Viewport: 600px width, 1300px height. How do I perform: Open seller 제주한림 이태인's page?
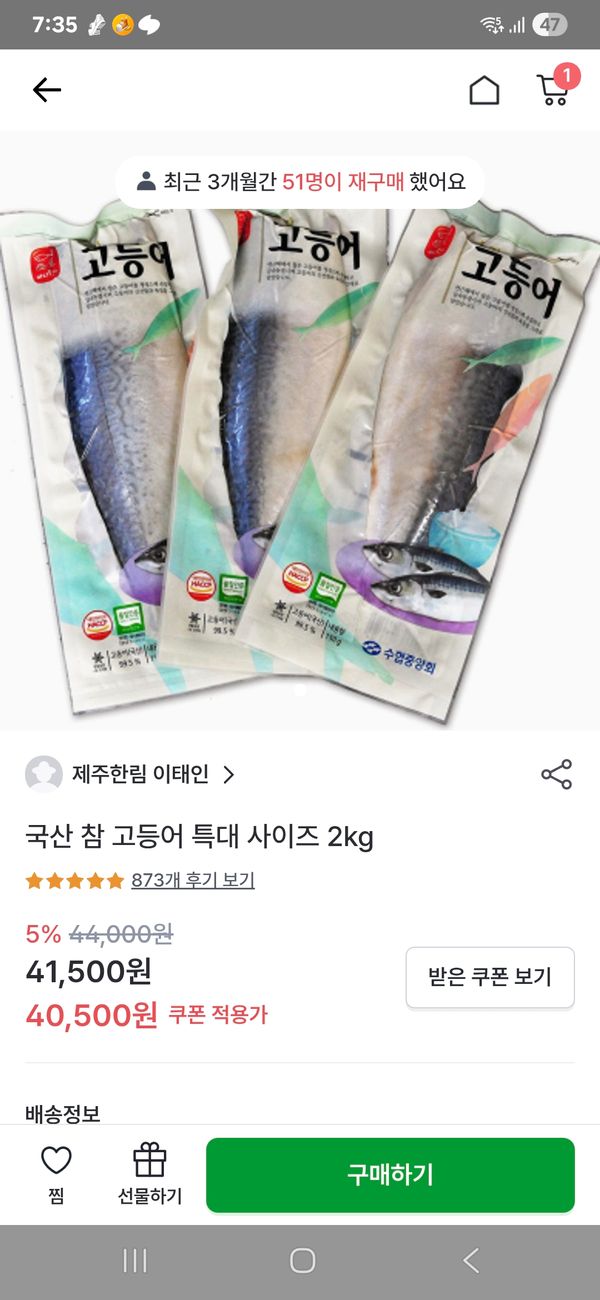140,774
